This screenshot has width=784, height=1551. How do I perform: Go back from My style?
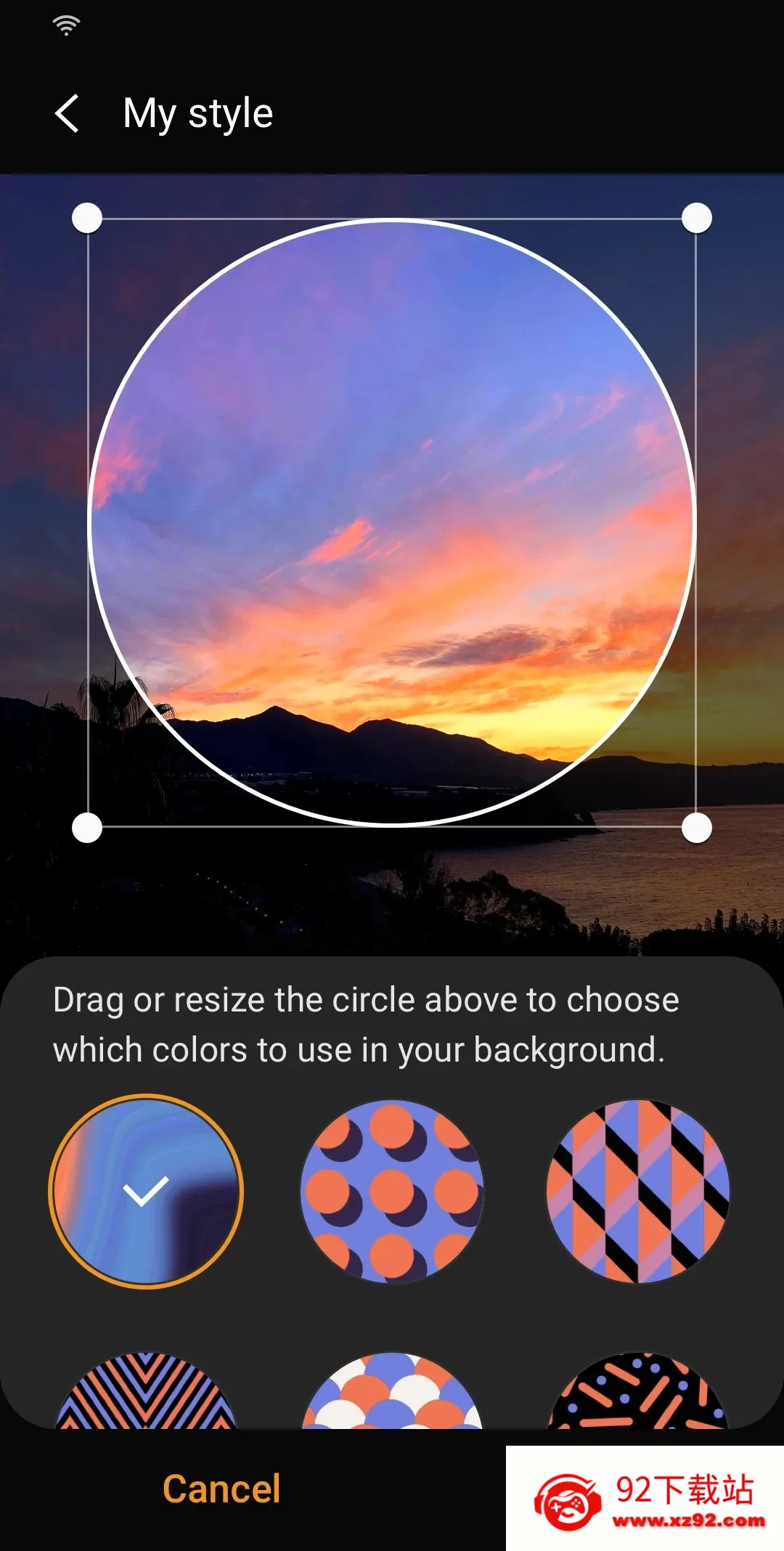tap(67, 114)
